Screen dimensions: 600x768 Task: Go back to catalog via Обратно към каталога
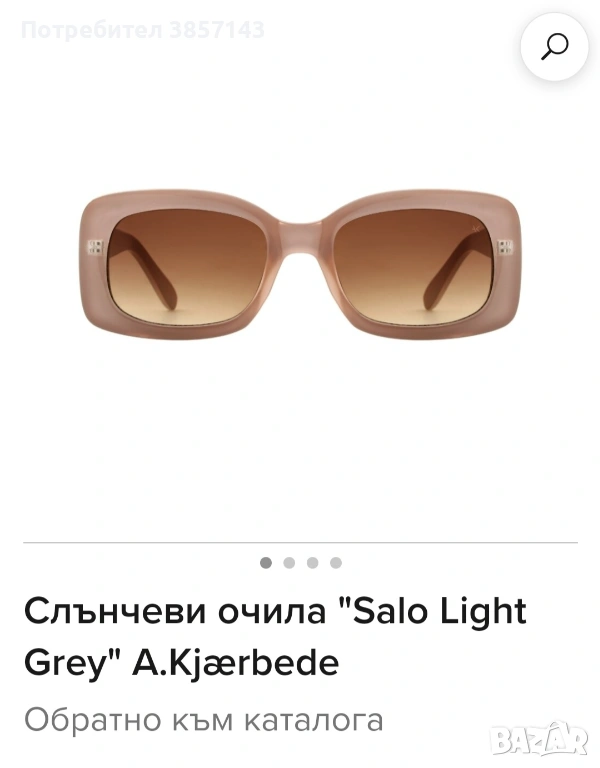[x=203, y=719]
